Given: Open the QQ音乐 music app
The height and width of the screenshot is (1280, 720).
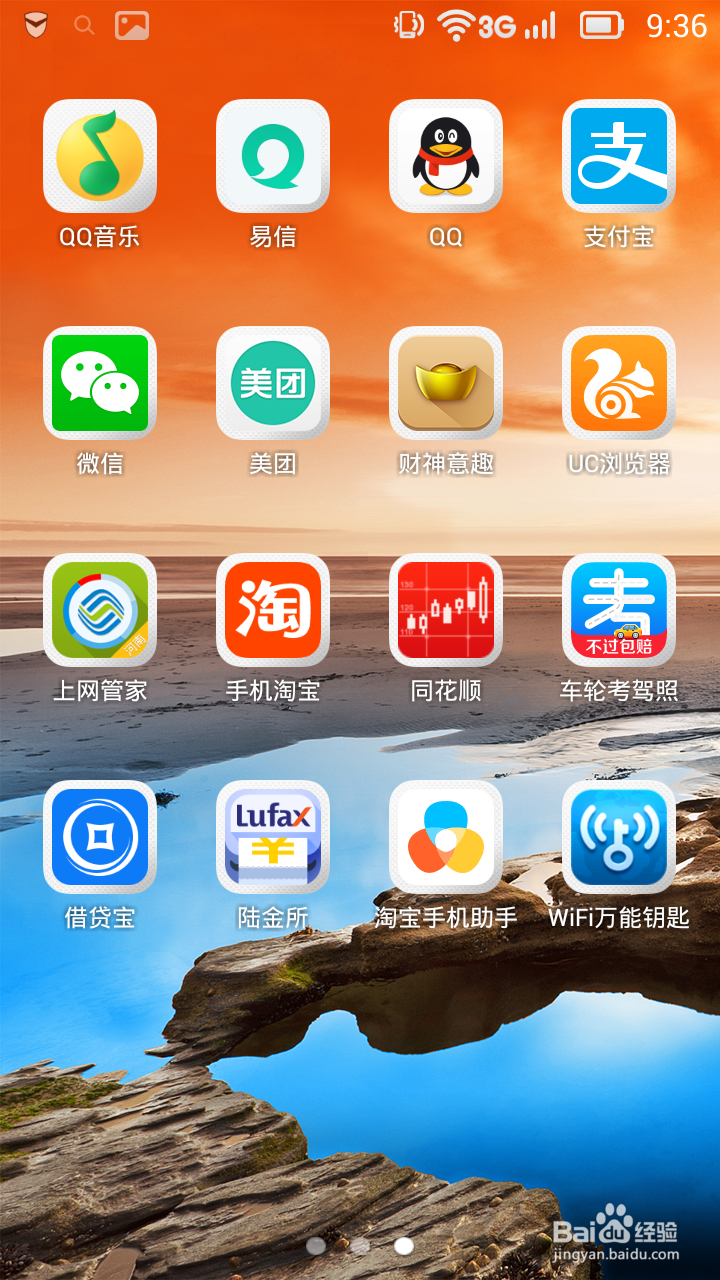Looking at the screenshot, I should (x=99, y=156).
